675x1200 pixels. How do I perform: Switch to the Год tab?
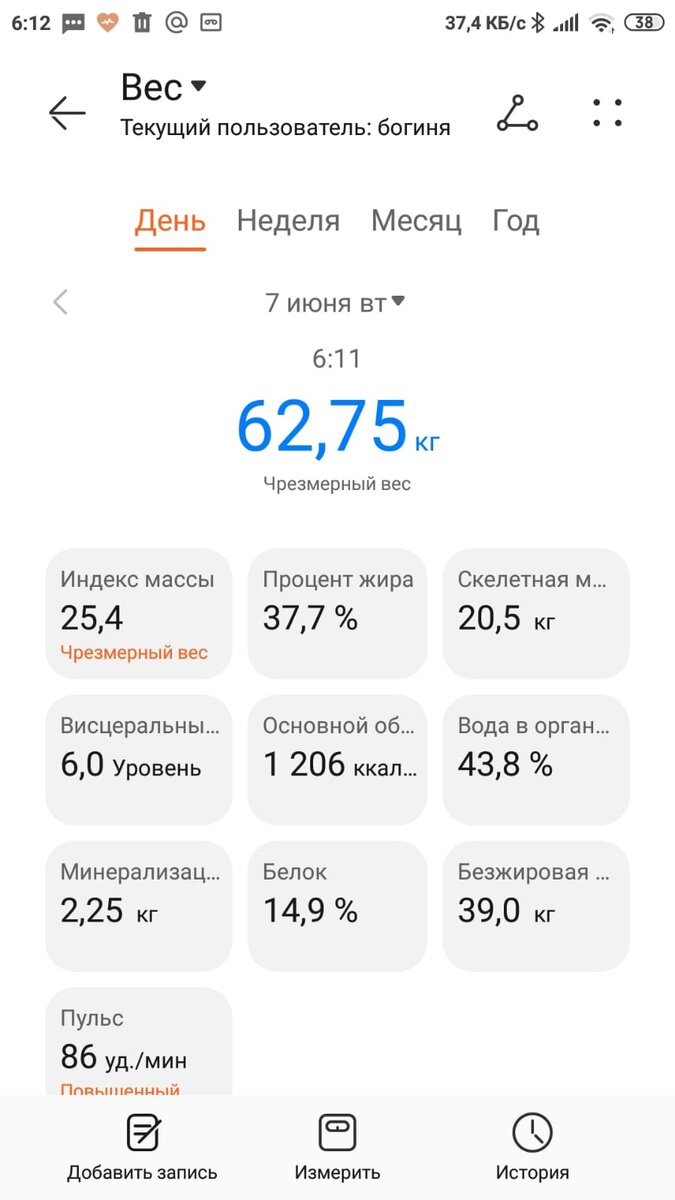tap(516, 221)
